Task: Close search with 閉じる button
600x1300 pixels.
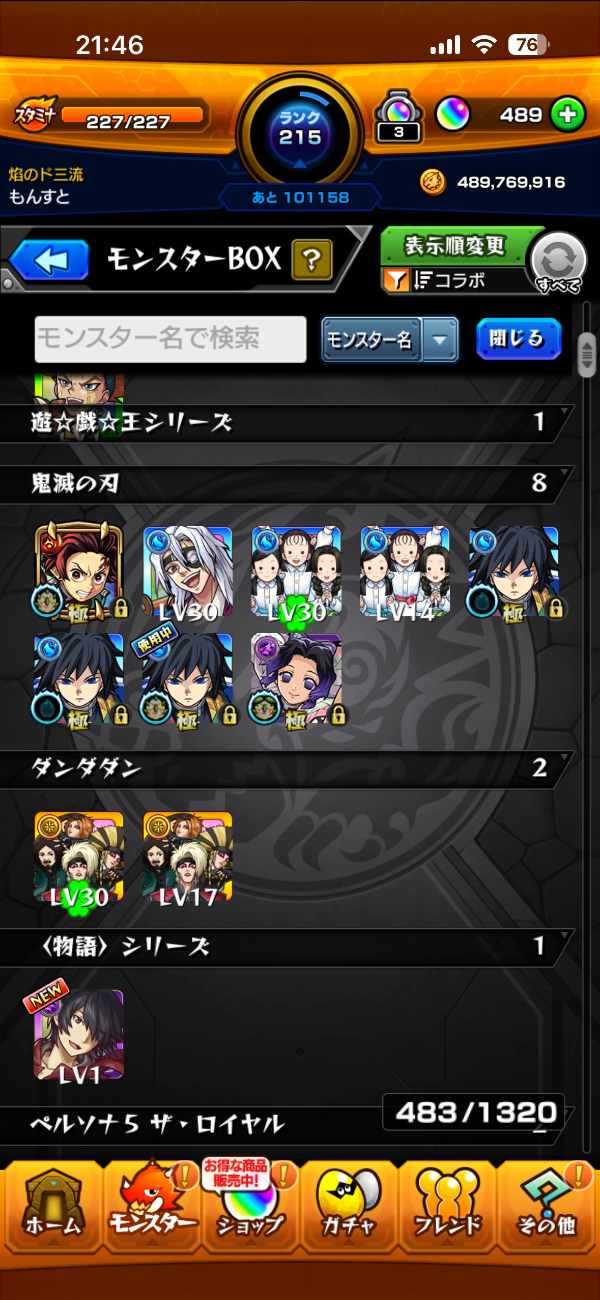Action: pyautogui.click(x=518, y=339)
